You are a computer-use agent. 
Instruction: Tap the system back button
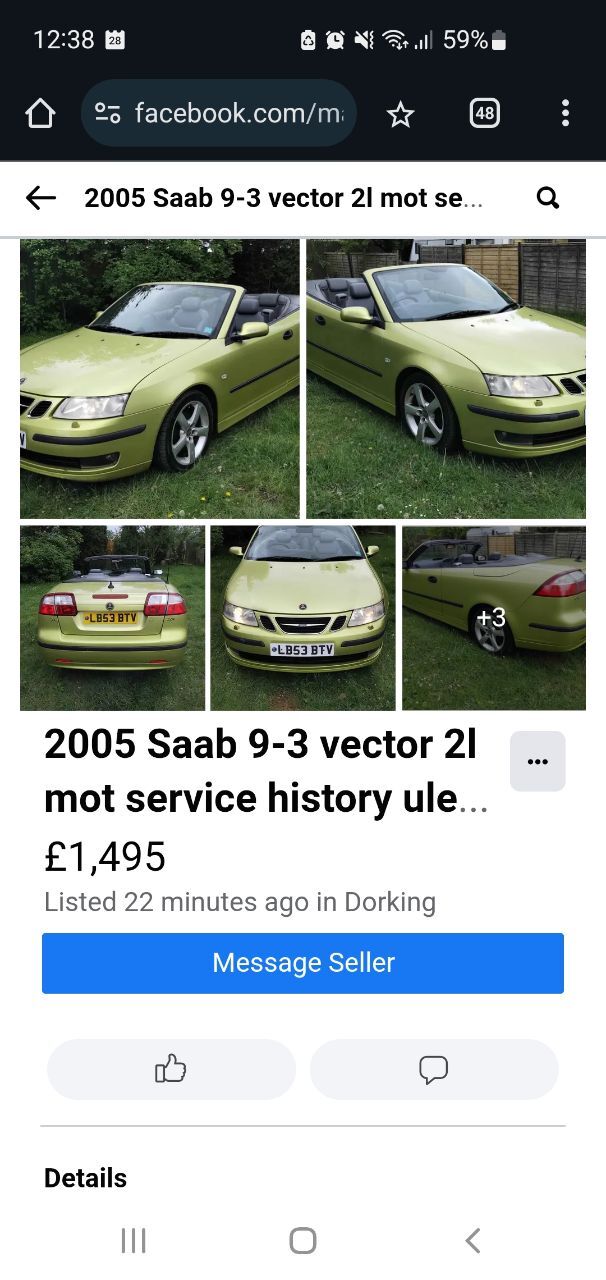pyautogui.click(x=473, y=1241)
